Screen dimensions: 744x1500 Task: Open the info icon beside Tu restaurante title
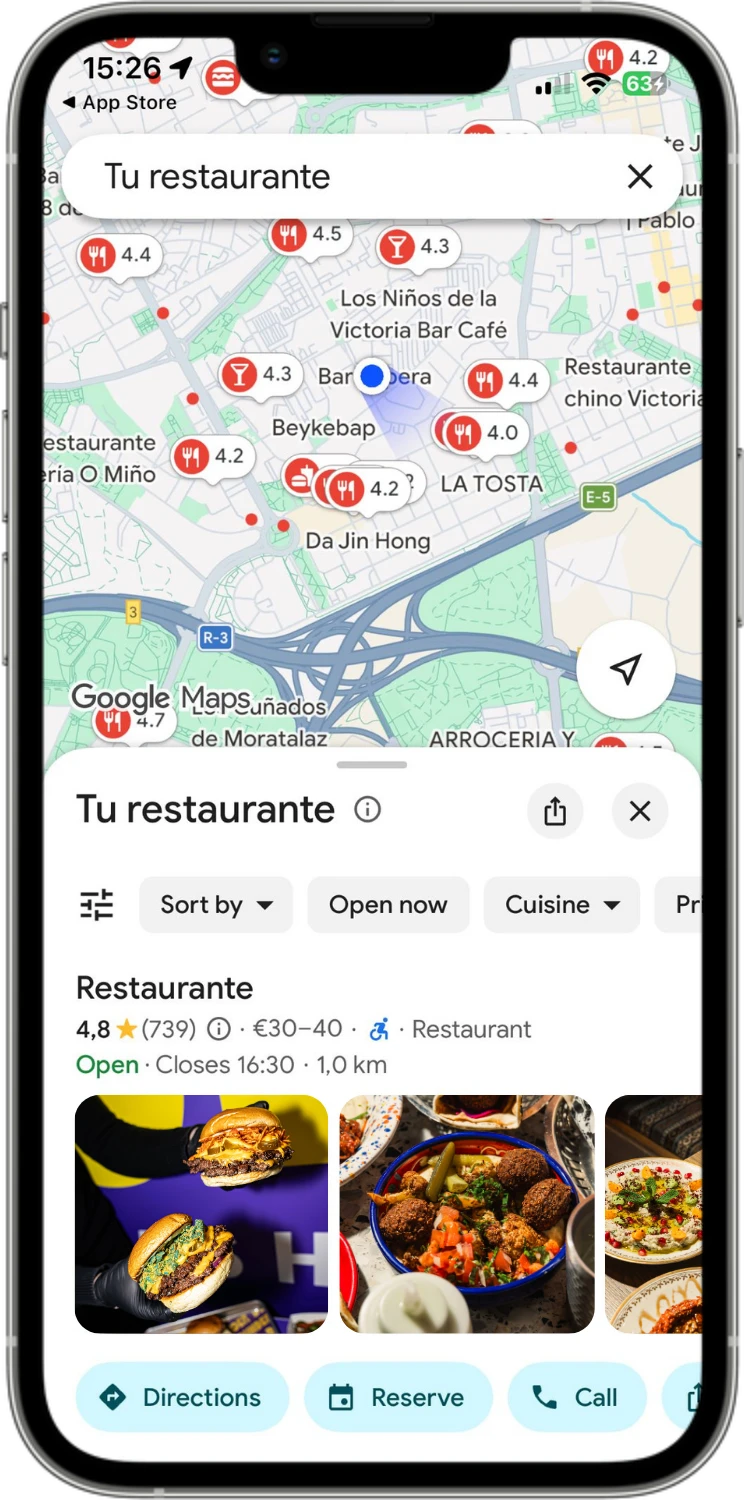368,809
